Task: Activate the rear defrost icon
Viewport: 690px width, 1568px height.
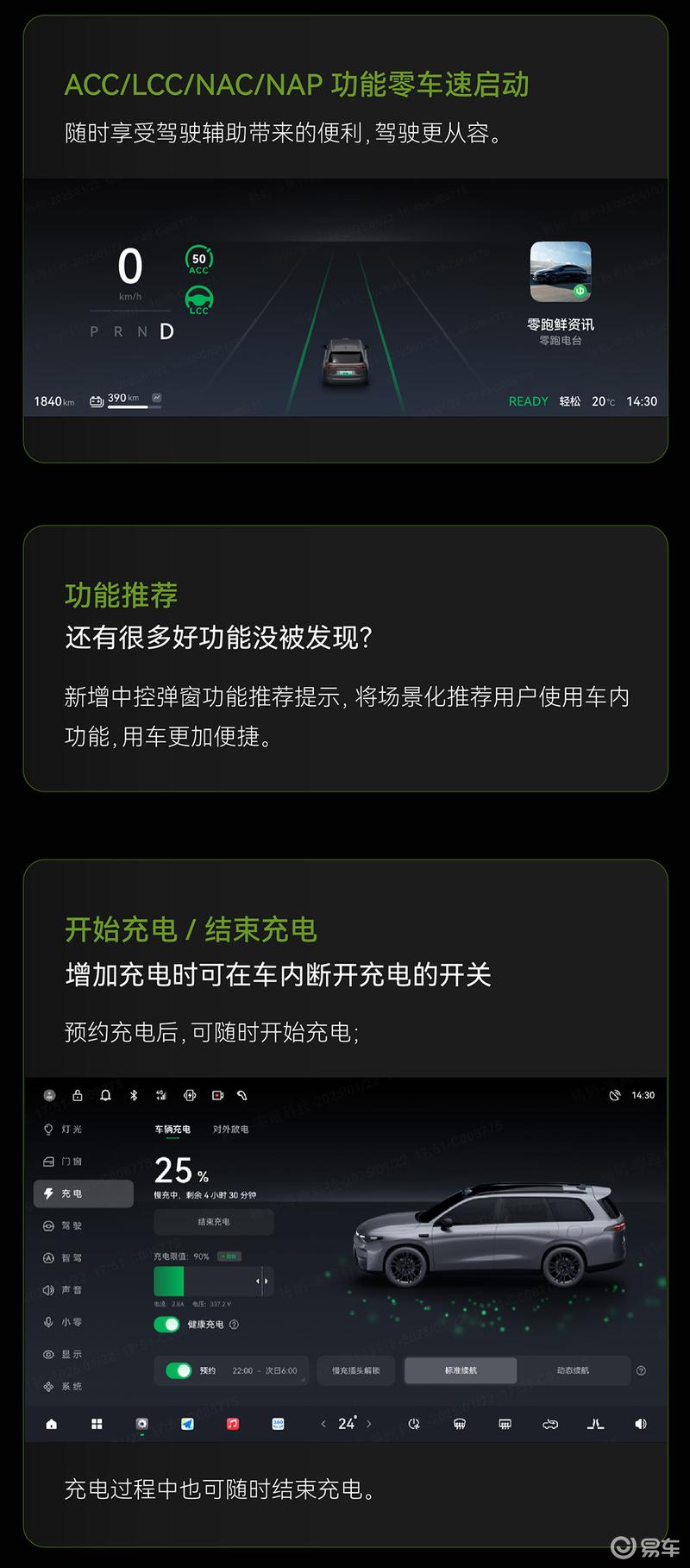Action: 505,1424
